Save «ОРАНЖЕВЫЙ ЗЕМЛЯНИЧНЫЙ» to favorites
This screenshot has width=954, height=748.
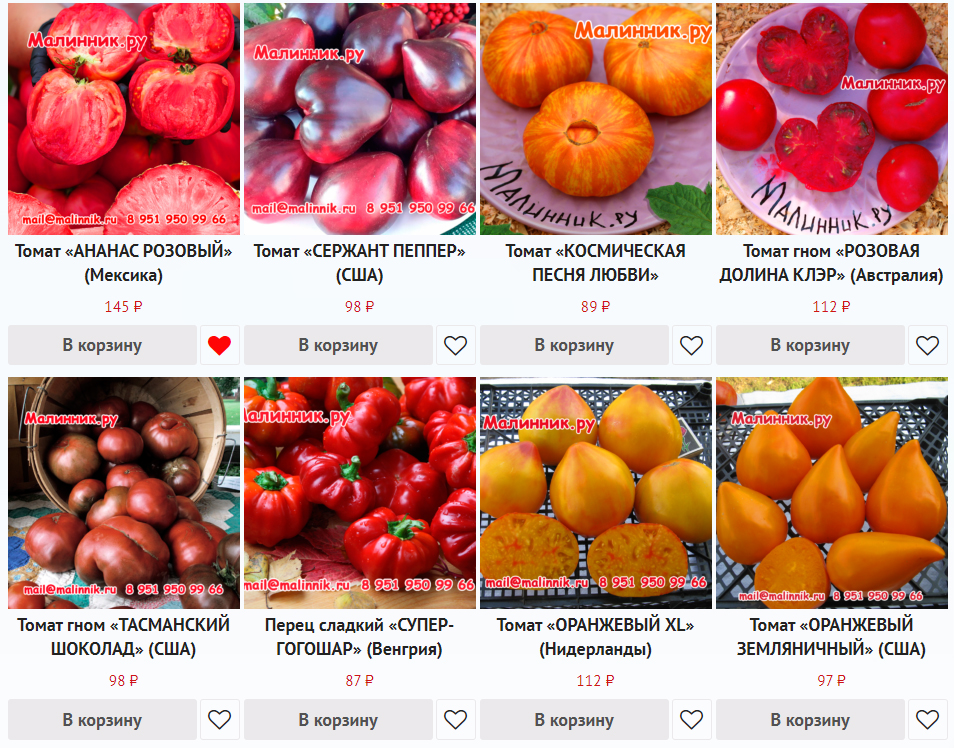(x=927, y=720)
